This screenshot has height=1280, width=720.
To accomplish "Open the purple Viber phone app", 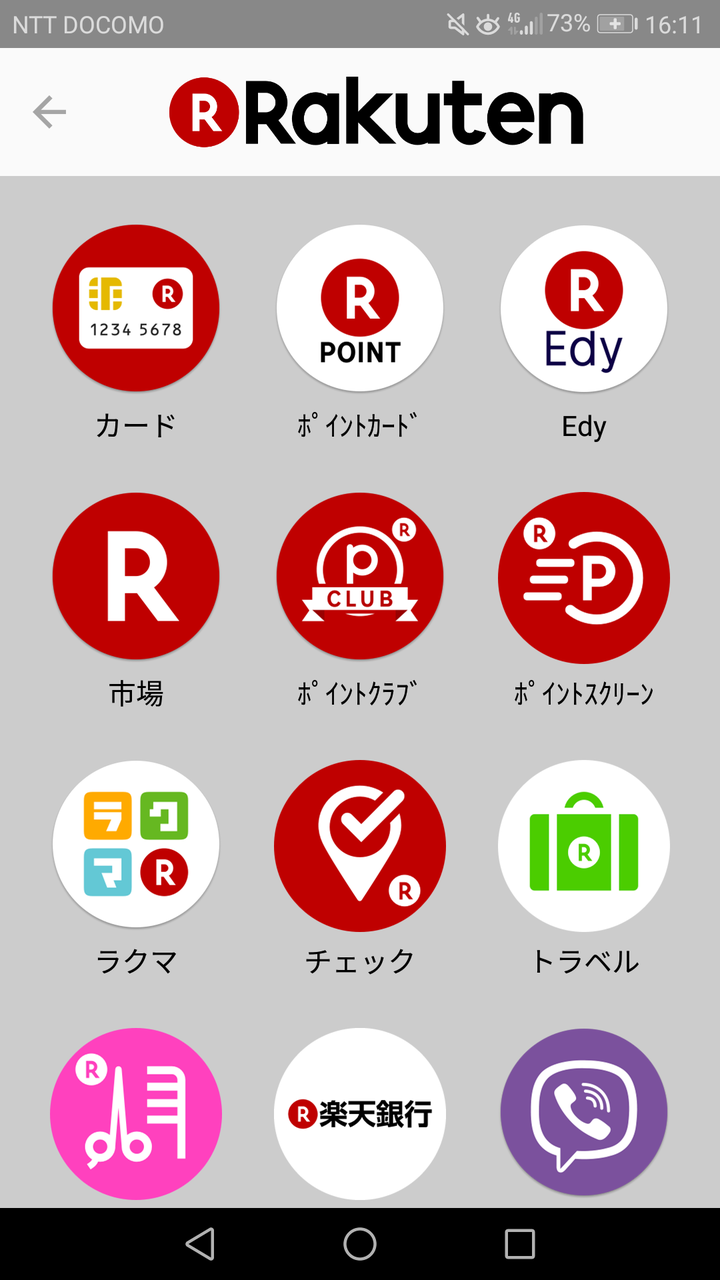I will pyautogui.click(x=584, y=1112).
